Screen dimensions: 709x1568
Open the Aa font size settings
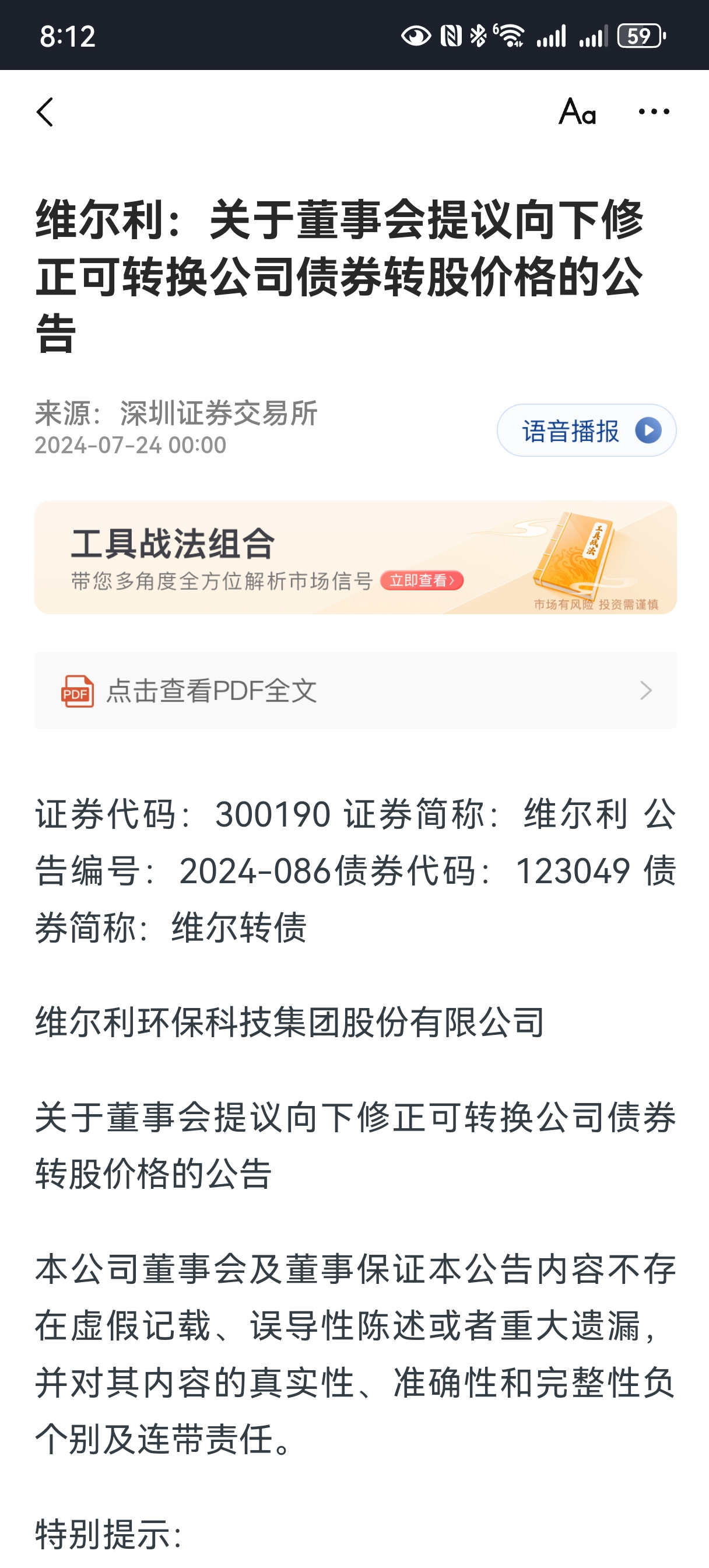[x=577, y=111]
